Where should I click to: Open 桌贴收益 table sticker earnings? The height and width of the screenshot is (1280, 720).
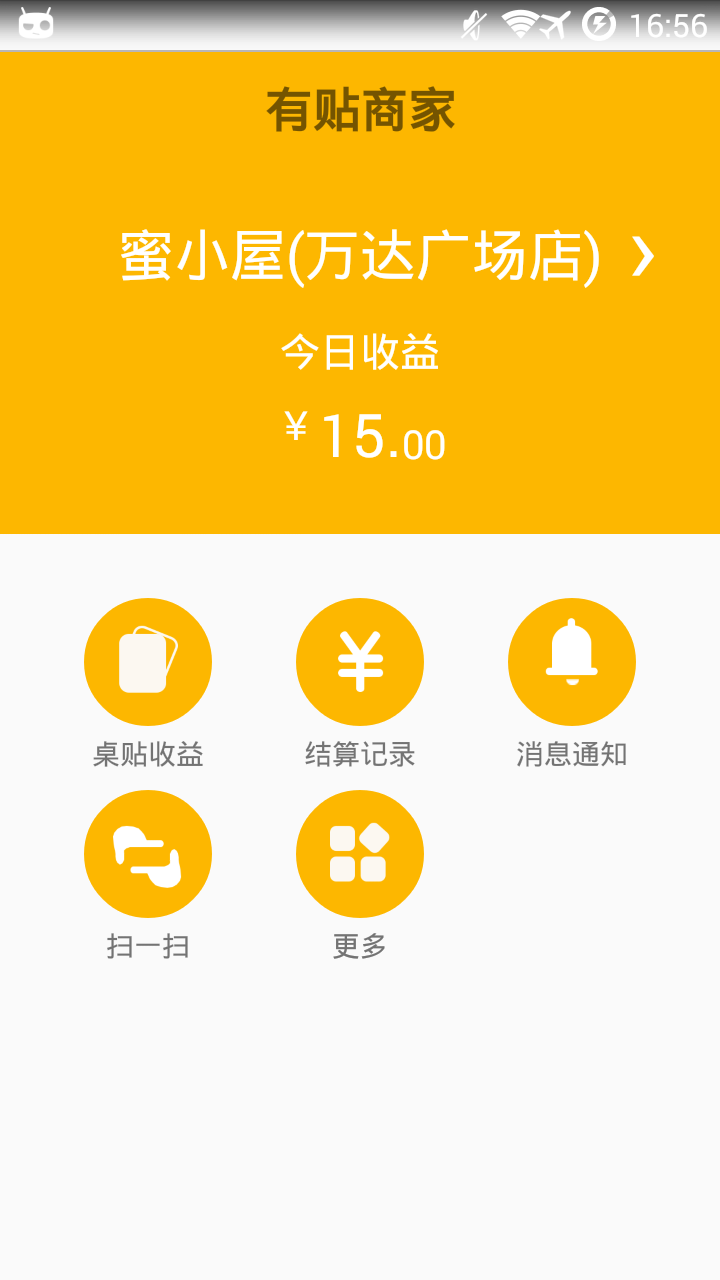pos(148,662)
